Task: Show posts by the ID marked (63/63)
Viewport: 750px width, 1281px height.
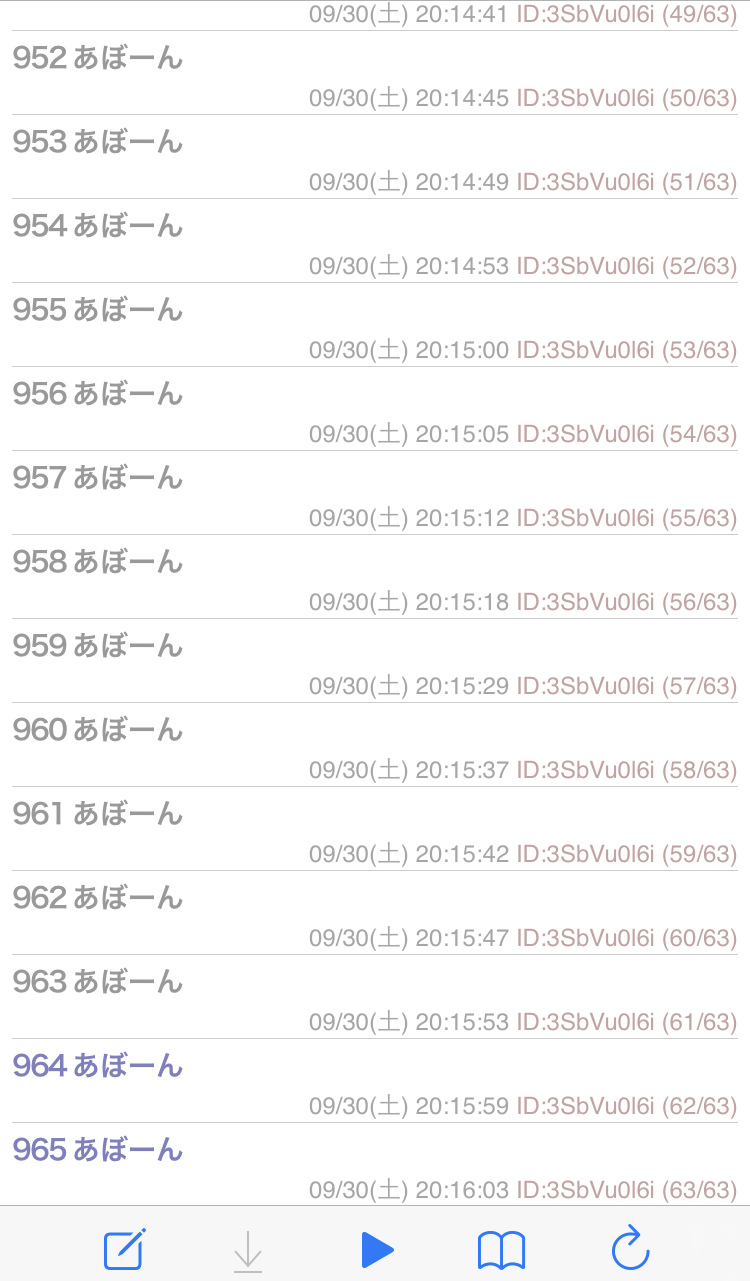Action: [626, 1191]
